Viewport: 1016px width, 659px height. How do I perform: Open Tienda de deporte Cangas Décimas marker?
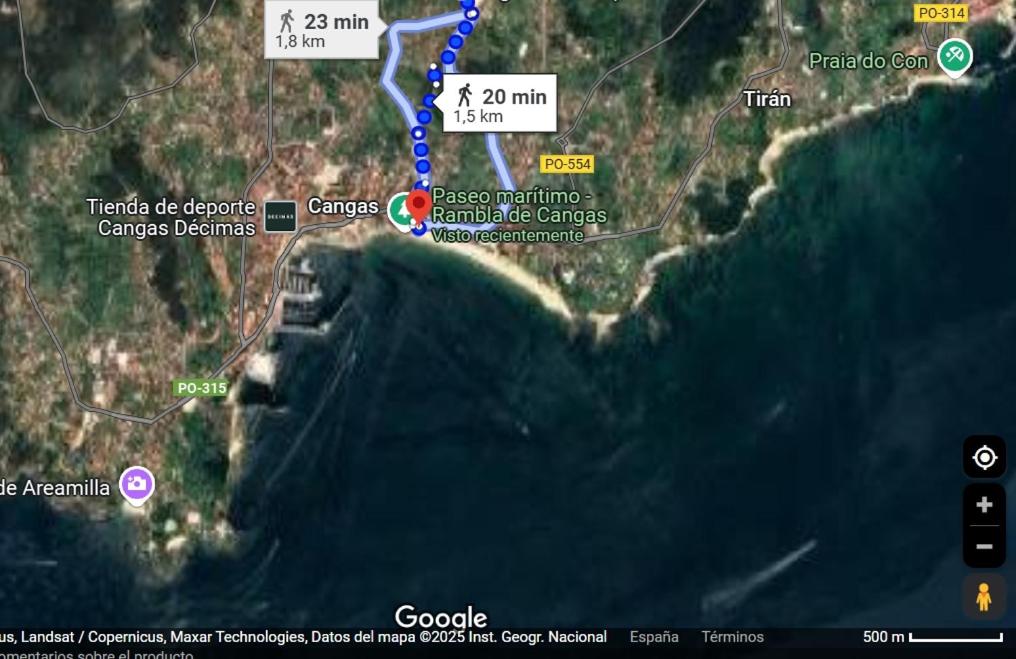(280, 216)
